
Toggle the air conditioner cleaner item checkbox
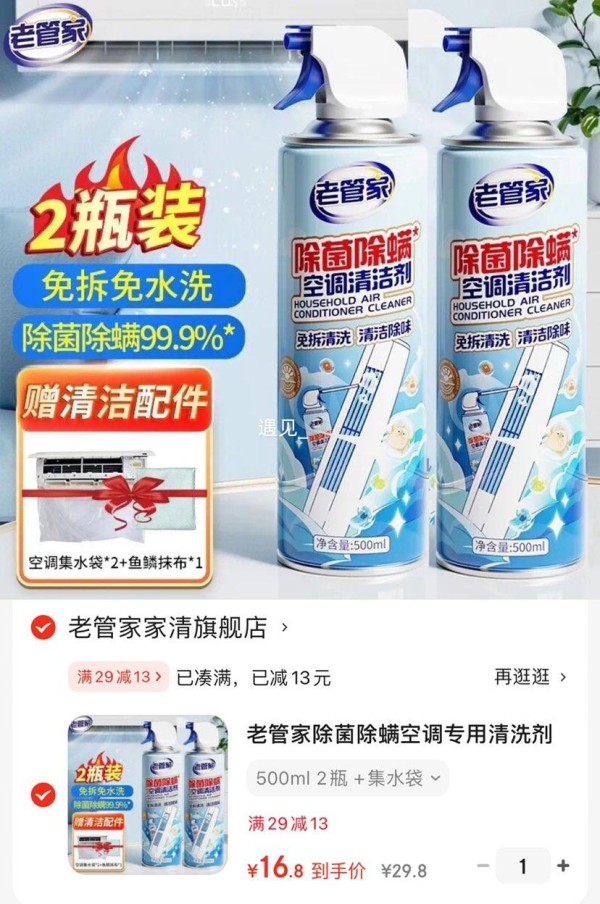pos(42,794)
